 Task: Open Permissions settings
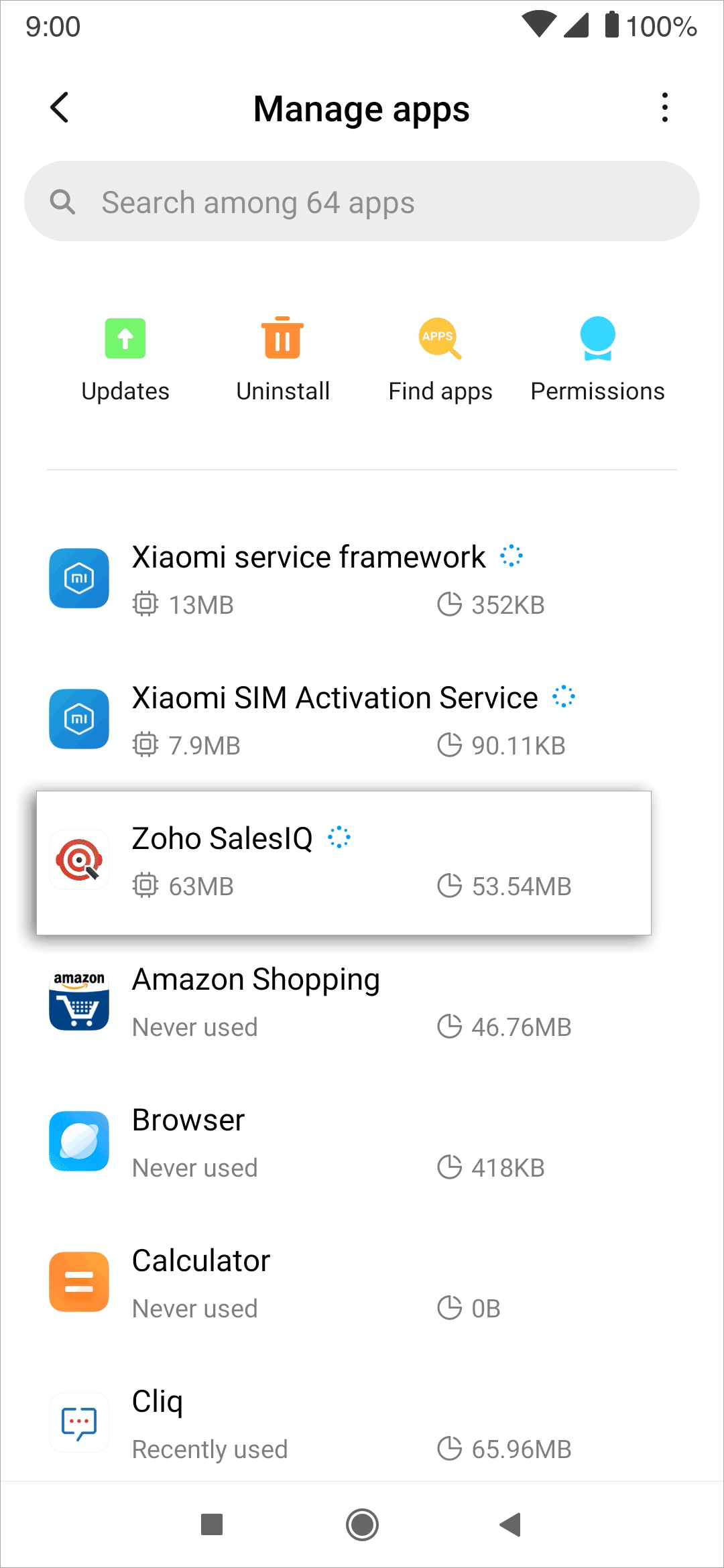(598, 360)
